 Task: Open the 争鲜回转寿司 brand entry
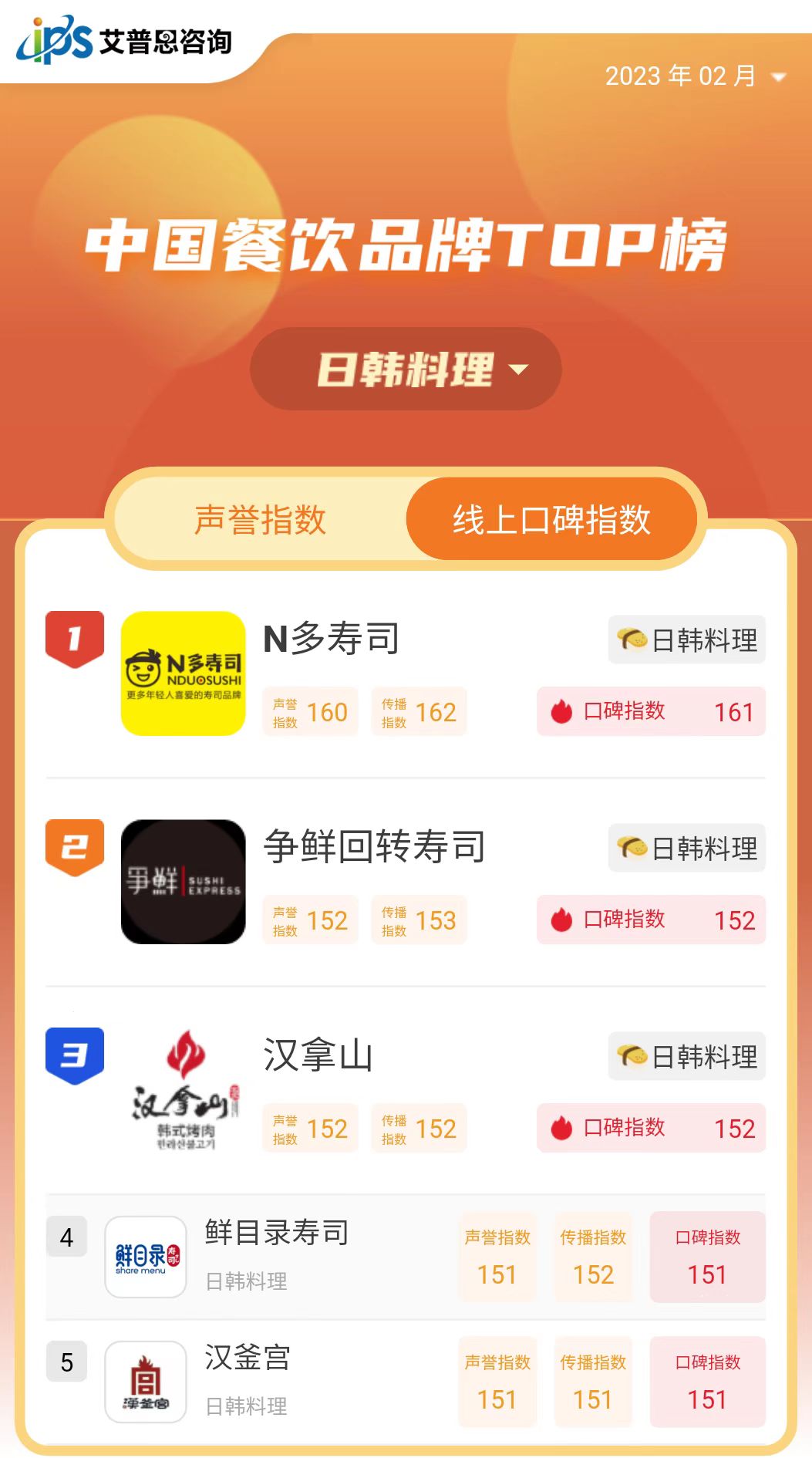(406, 882)
